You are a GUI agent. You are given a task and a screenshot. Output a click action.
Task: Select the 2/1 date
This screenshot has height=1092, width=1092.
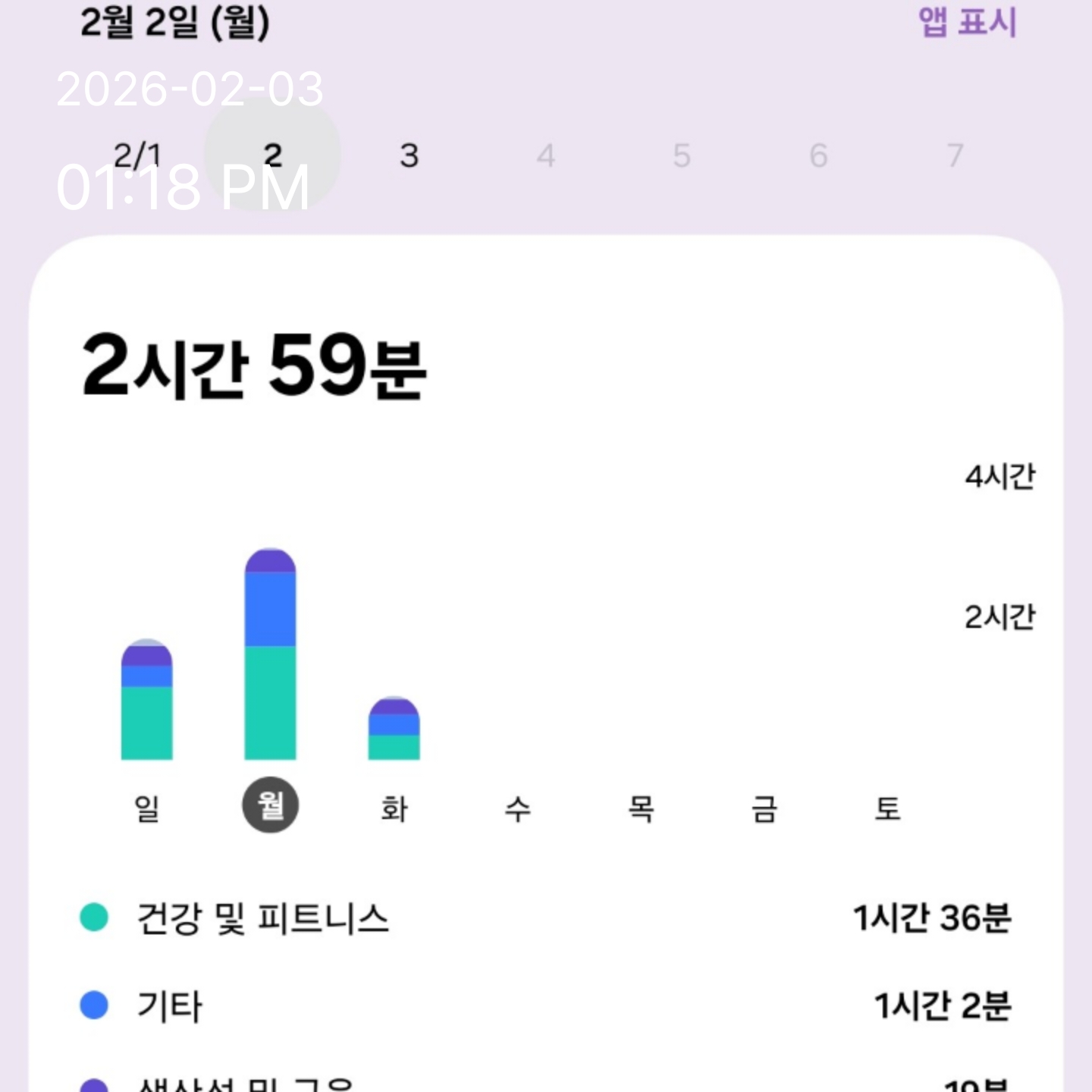[x=136, y=155]
